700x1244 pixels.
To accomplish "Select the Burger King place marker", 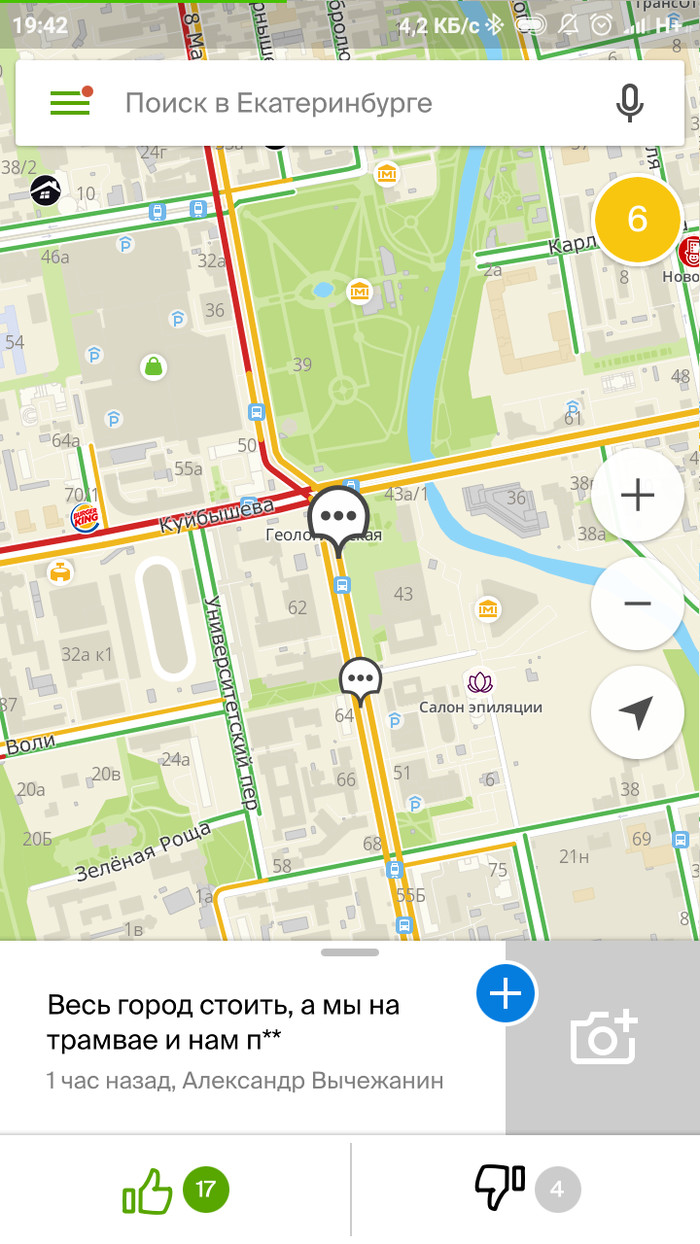I will 85,518.
